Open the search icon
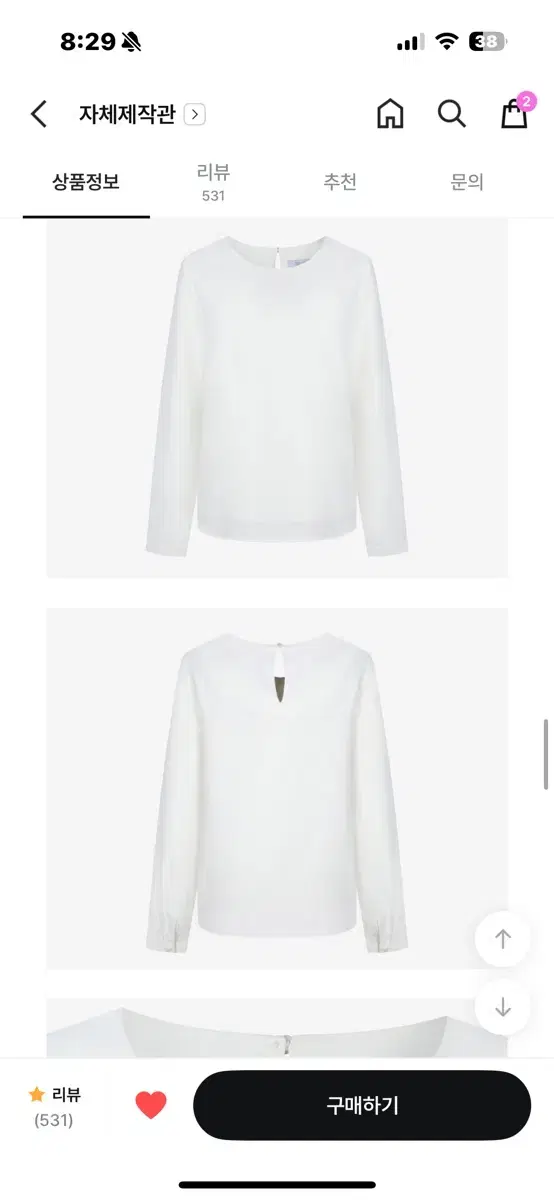Image resolution: width=554 pixels, height=1200 pixels. (x=452, y=114)
